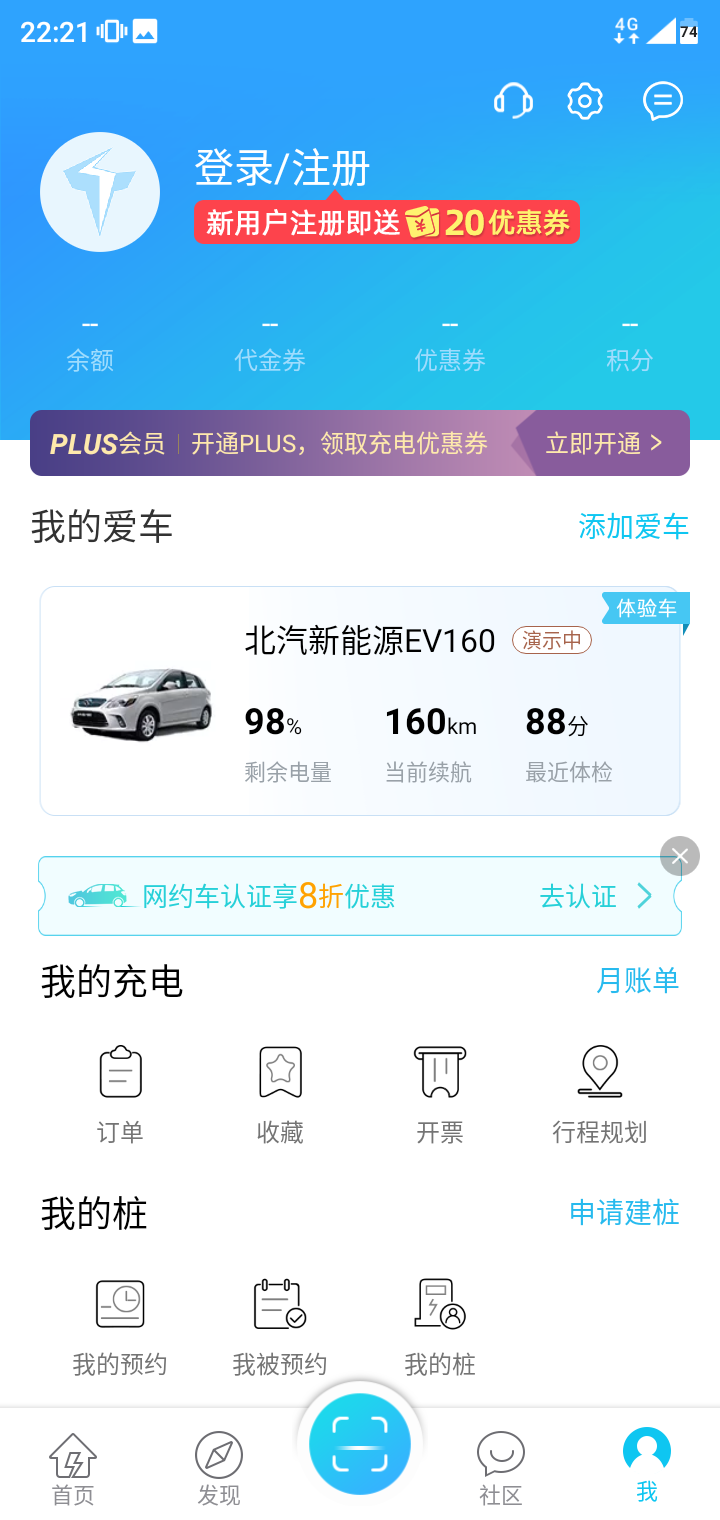Open the 我的预约 reservations icon
720x1520 pixels.
pos(120,1322)
